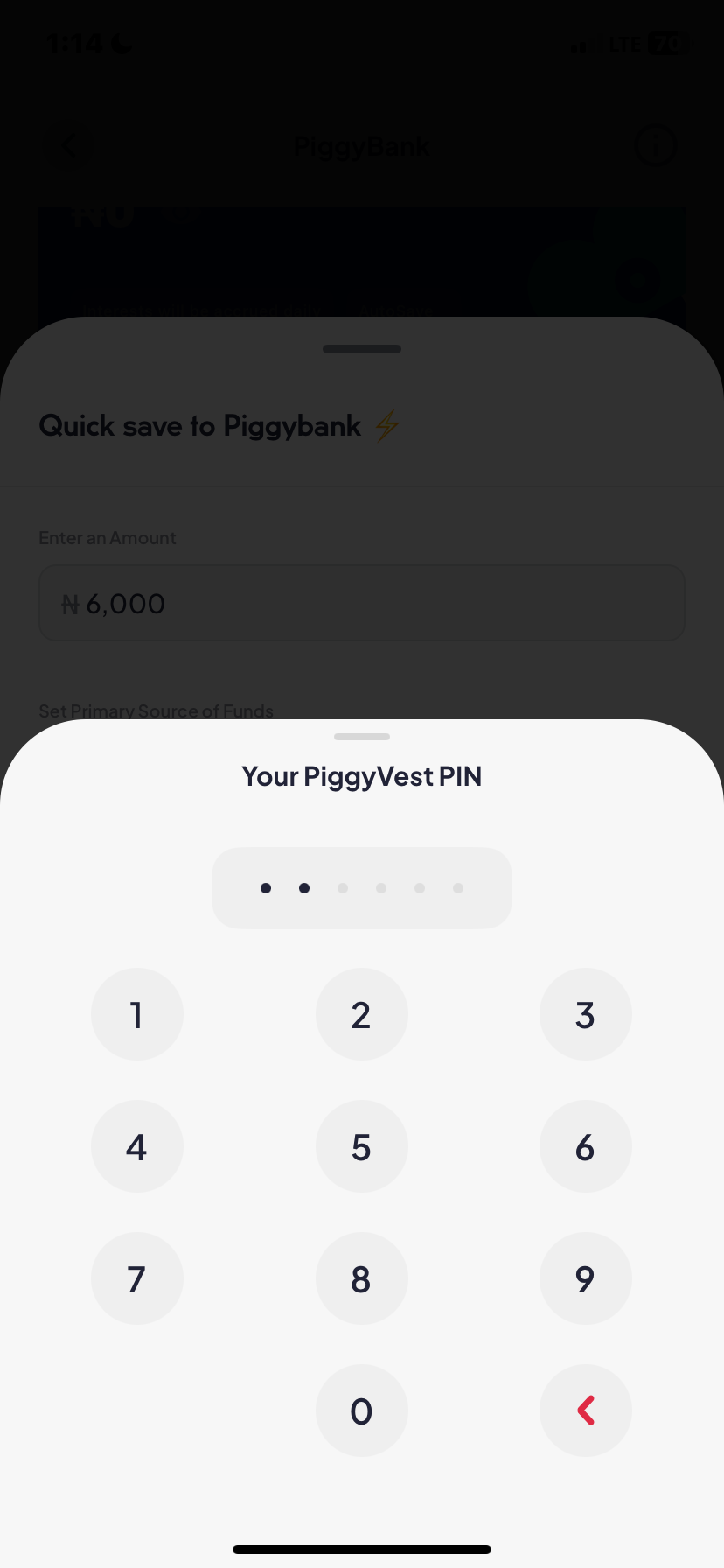
Task: Tap the home indicator bar at the bottom
Action: tap(361, 1548)
